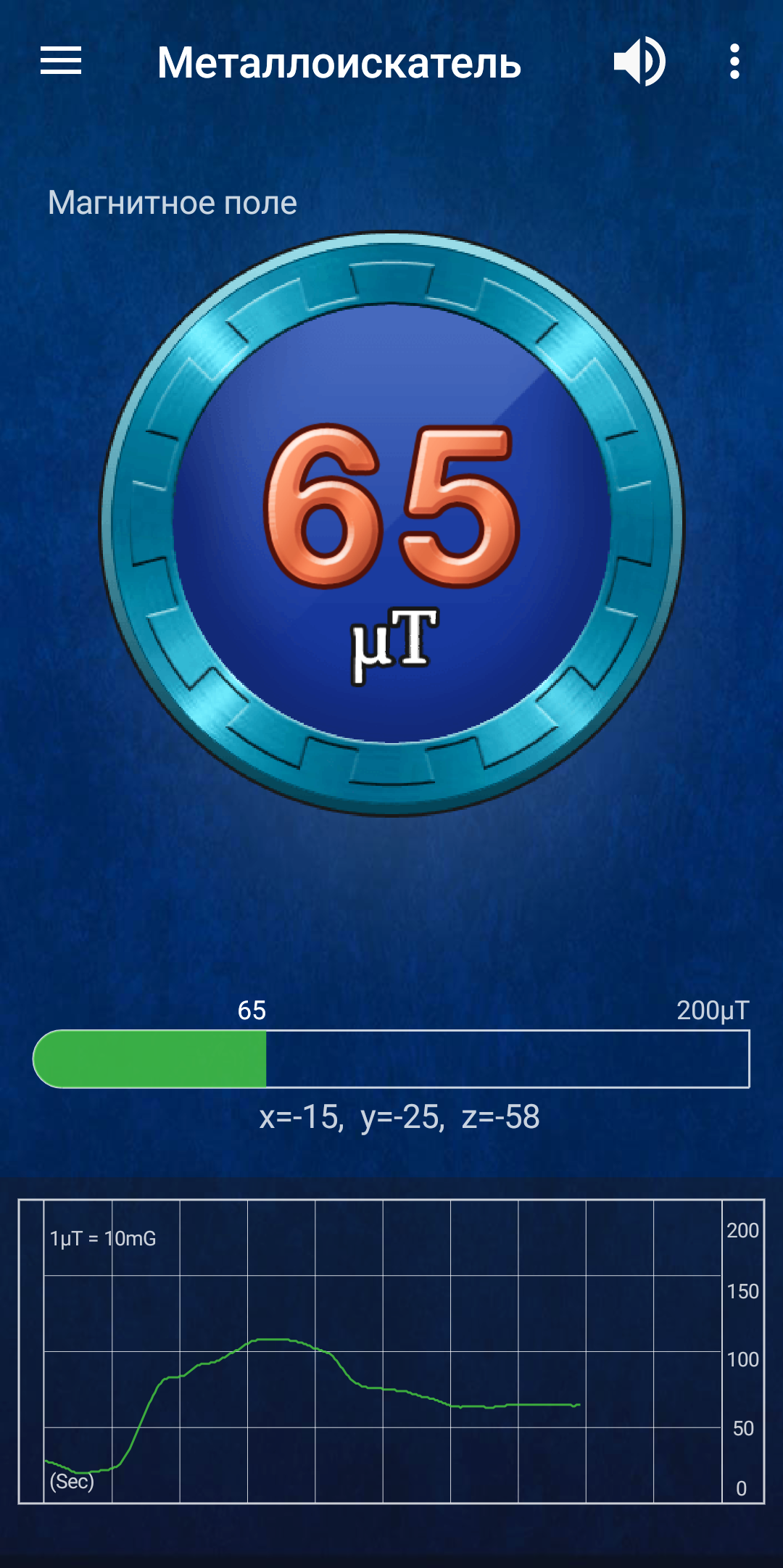Screen dimensions: 783x1568
Task: Open the hamburger drawer menu
Action: (61, 61)
